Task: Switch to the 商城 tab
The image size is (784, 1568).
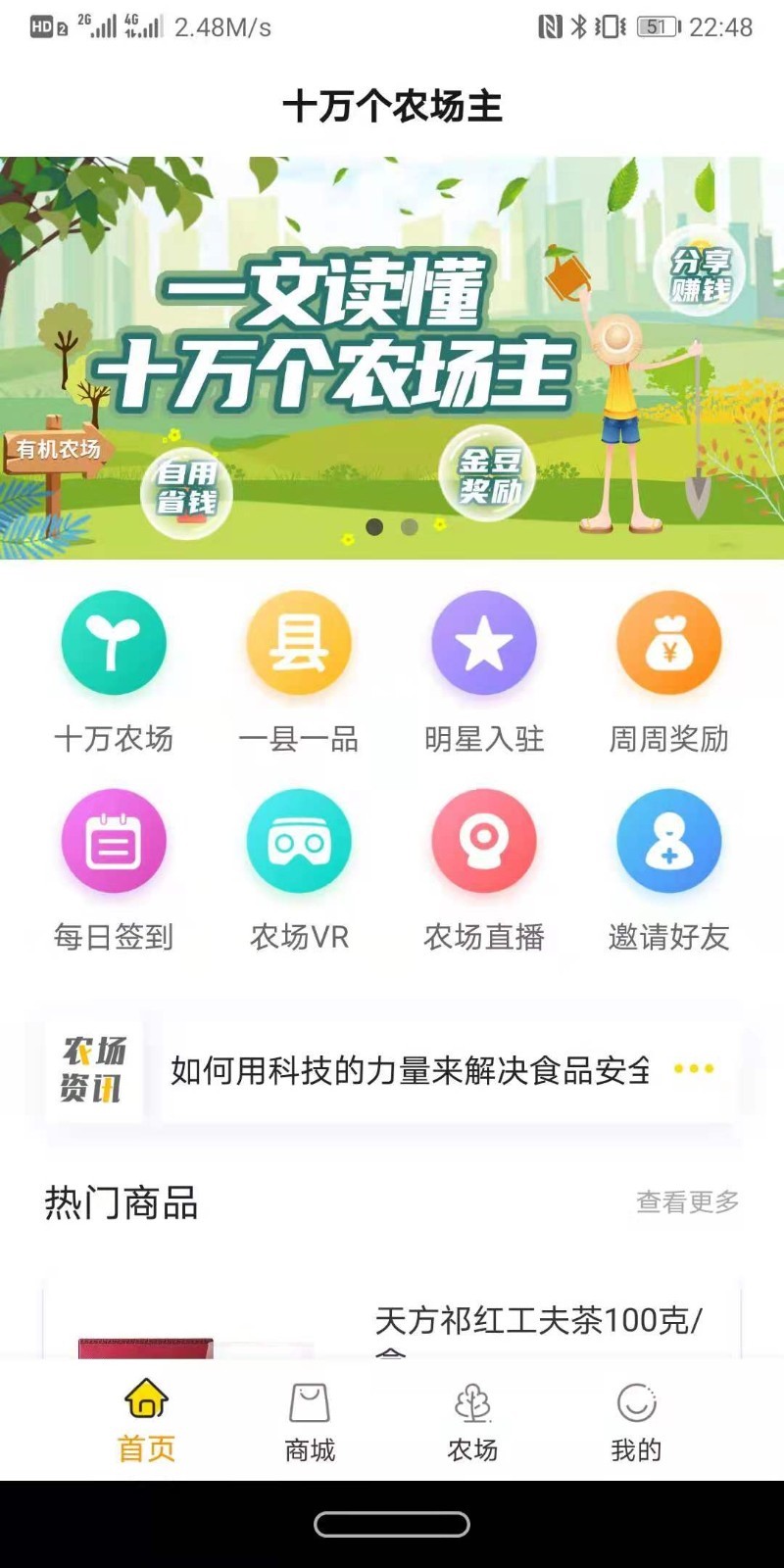Action: click(310, 1421)
